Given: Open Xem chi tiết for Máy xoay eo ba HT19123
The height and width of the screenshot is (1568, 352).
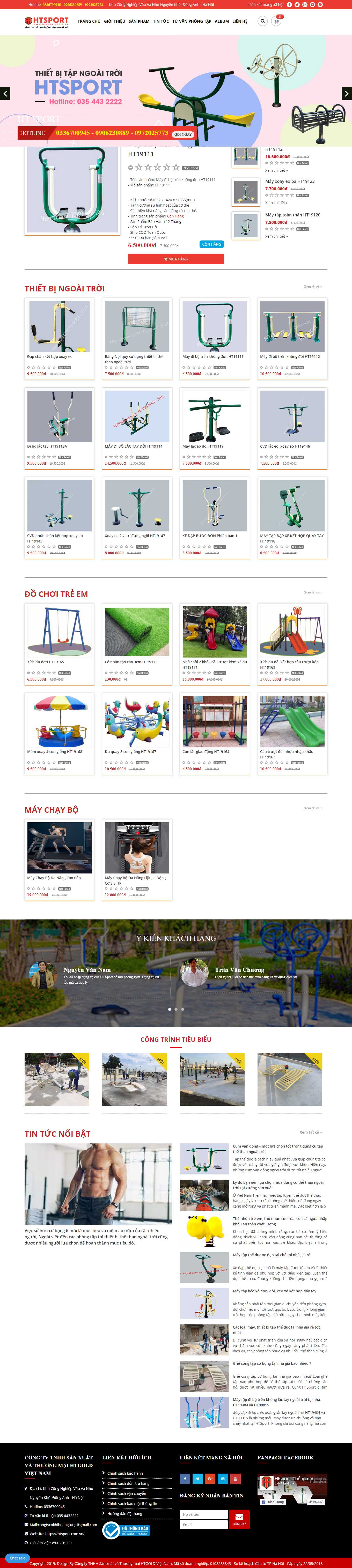Looking at the screenshot, I should 276,203.
